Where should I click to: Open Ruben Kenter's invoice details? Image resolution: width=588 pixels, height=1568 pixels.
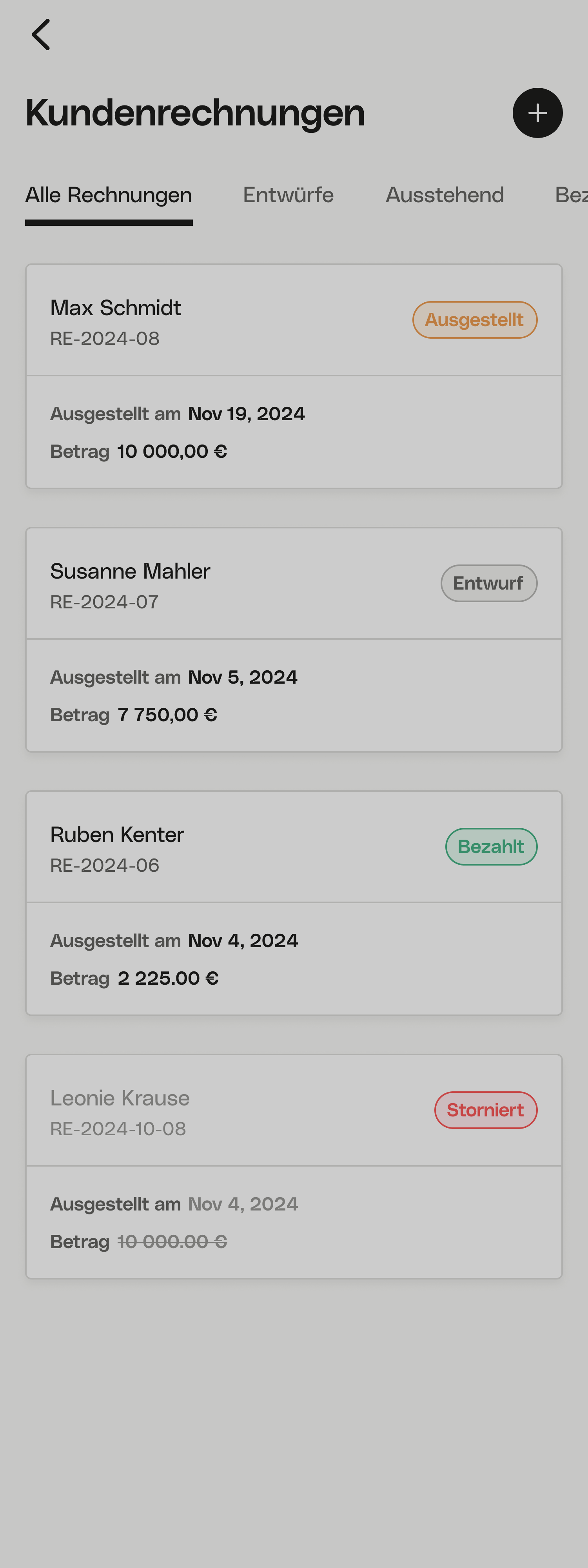click(293, 901)
